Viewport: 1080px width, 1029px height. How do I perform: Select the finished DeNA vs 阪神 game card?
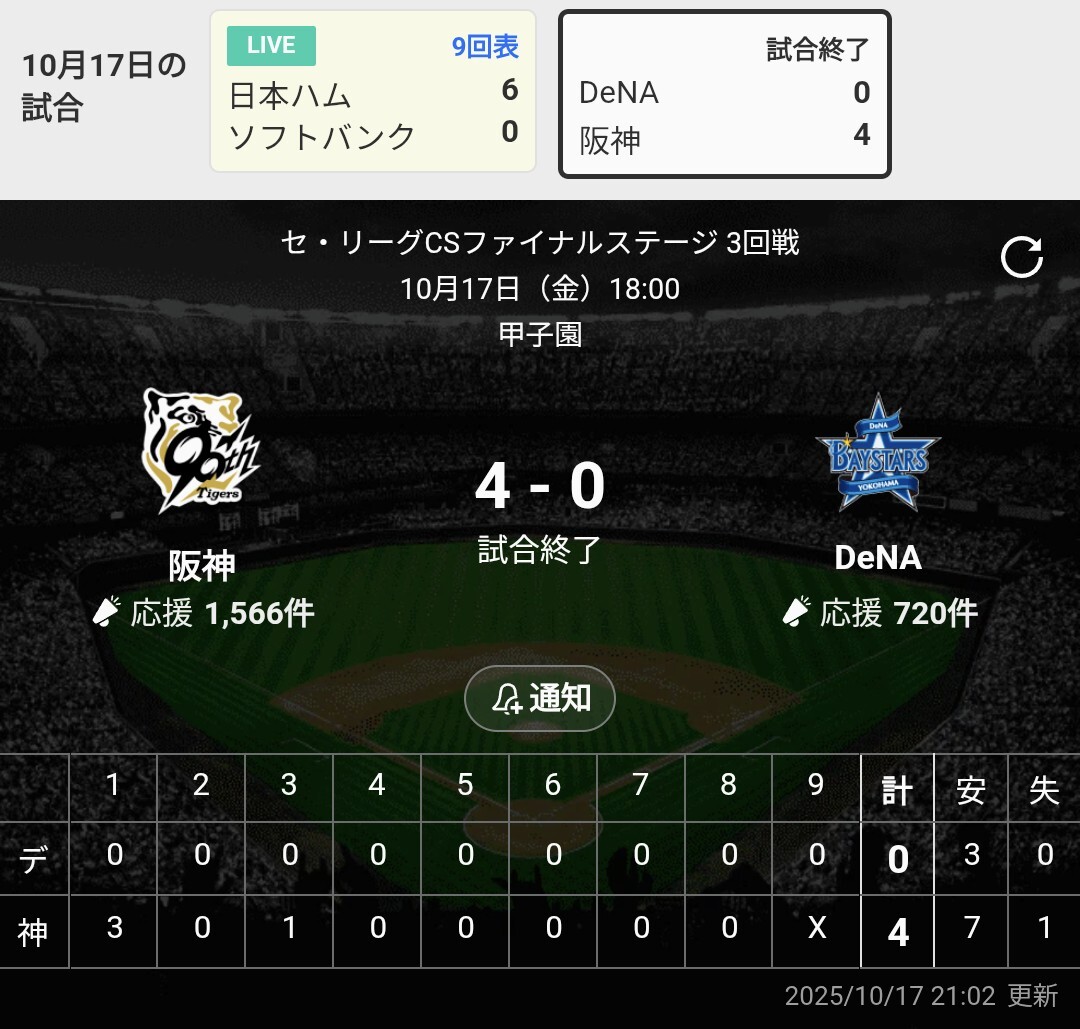724,95
